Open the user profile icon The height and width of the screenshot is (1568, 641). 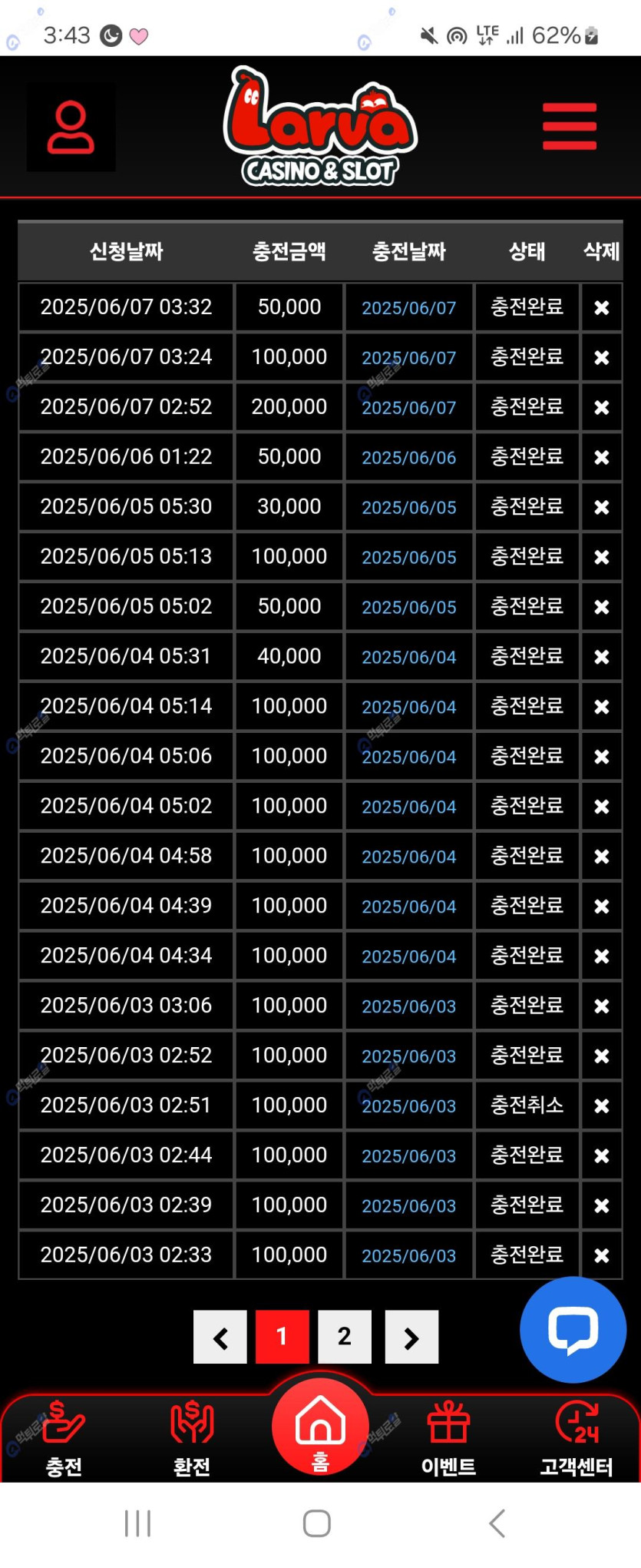(71, 127)
